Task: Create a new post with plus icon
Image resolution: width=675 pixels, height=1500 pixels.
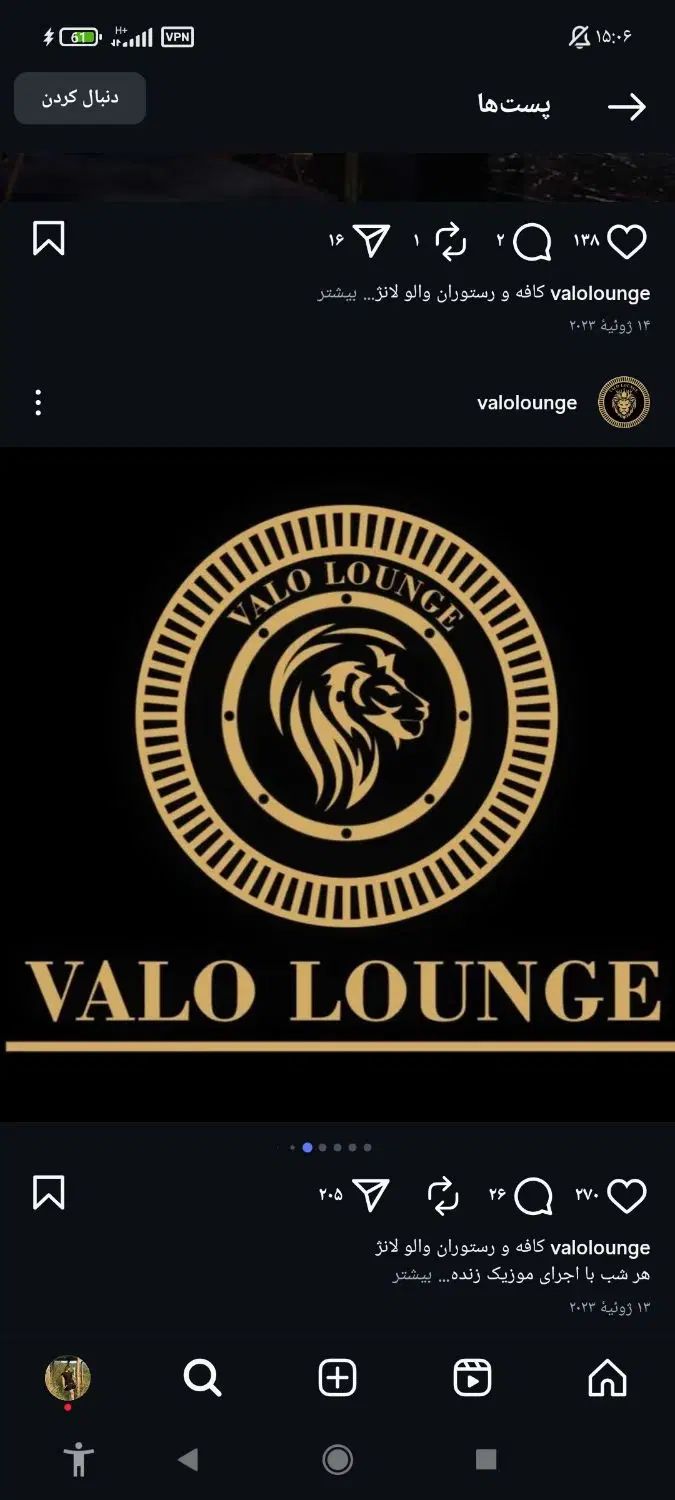Action: click(x=337, y=1378)
